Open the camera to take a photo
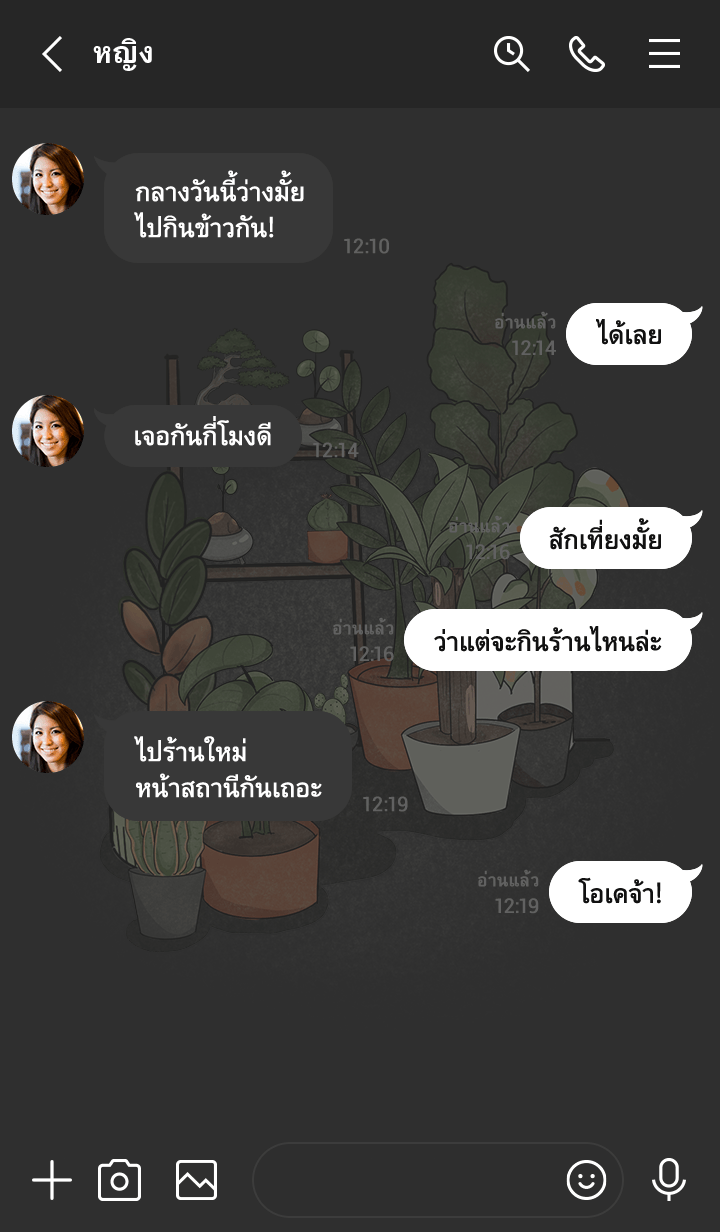Viewport: 720px width, 1232px height. point(120,1181)
